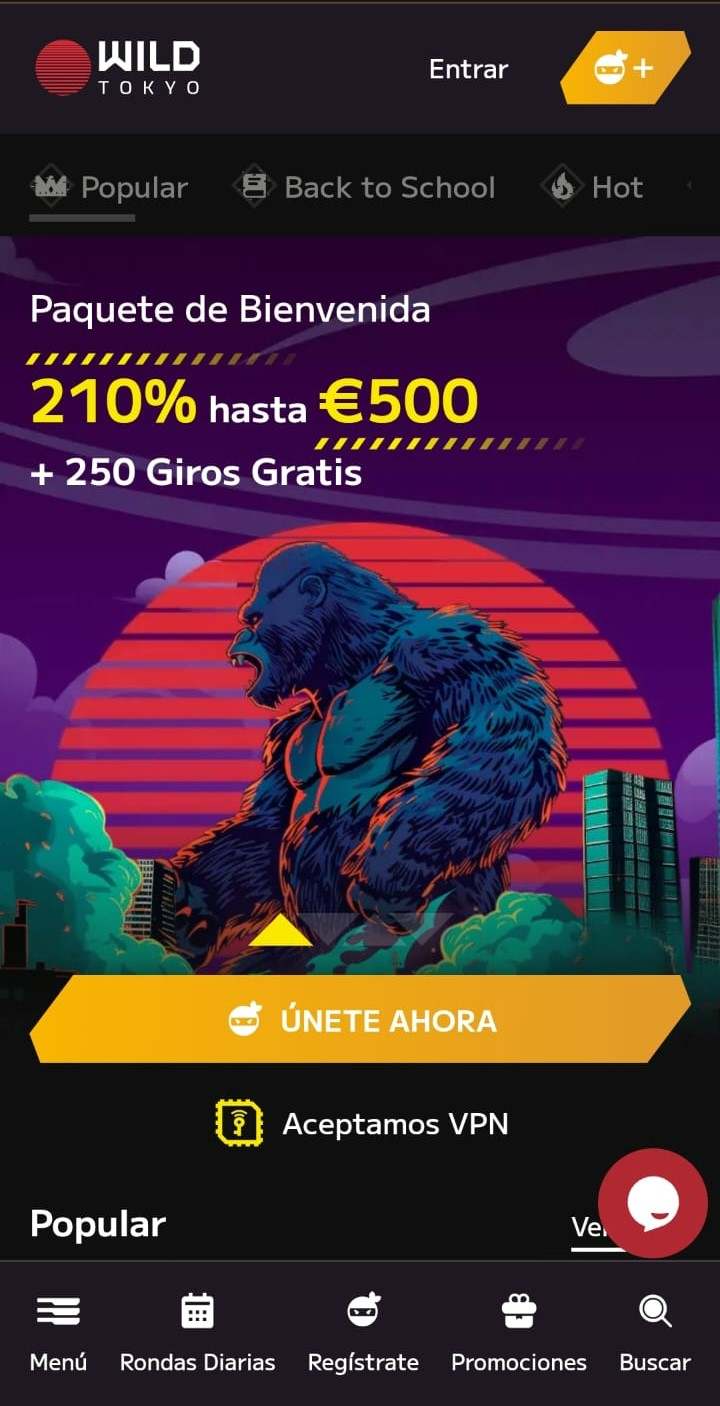Tap the ÚNETE AHORA button
The image size is (720, 1406).
[360, 1020]
